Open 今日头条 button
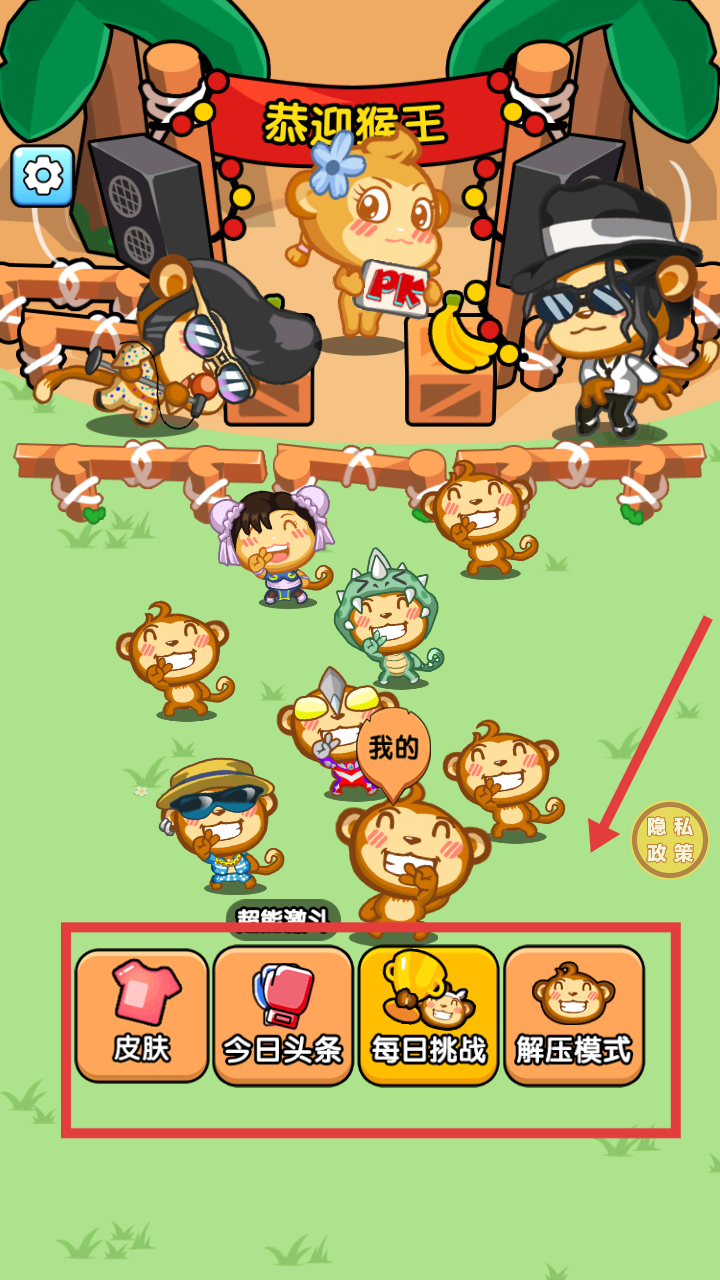 click(x=283, y=1015)
